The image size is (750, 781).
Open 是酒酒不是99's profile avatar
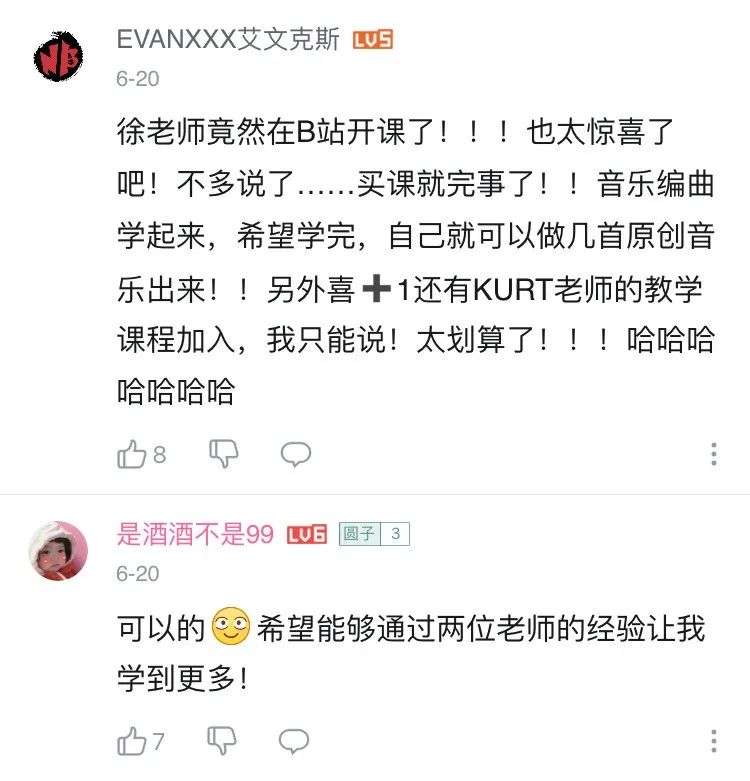[61, 550]
